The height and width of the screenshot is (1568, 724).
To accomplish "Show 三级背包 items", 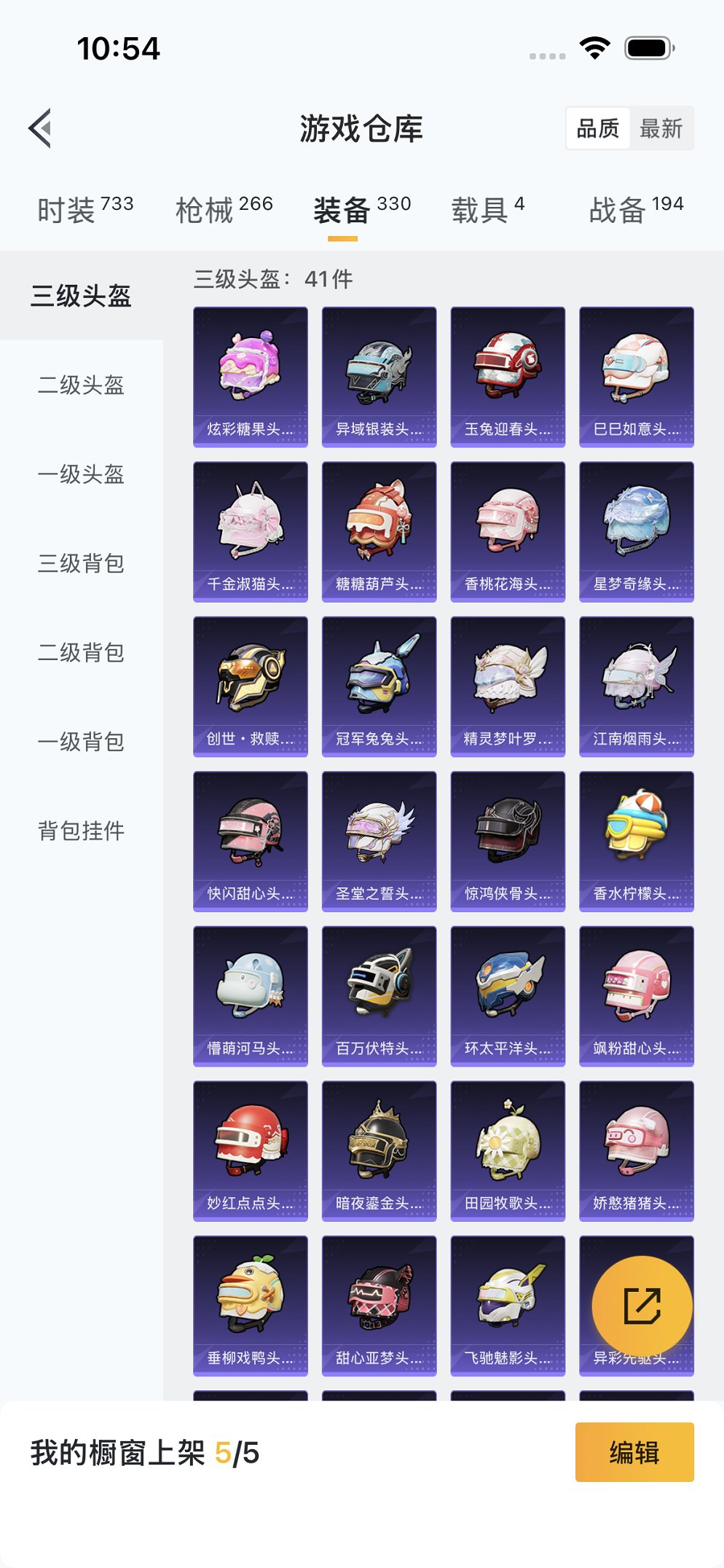I will [81, 563].
